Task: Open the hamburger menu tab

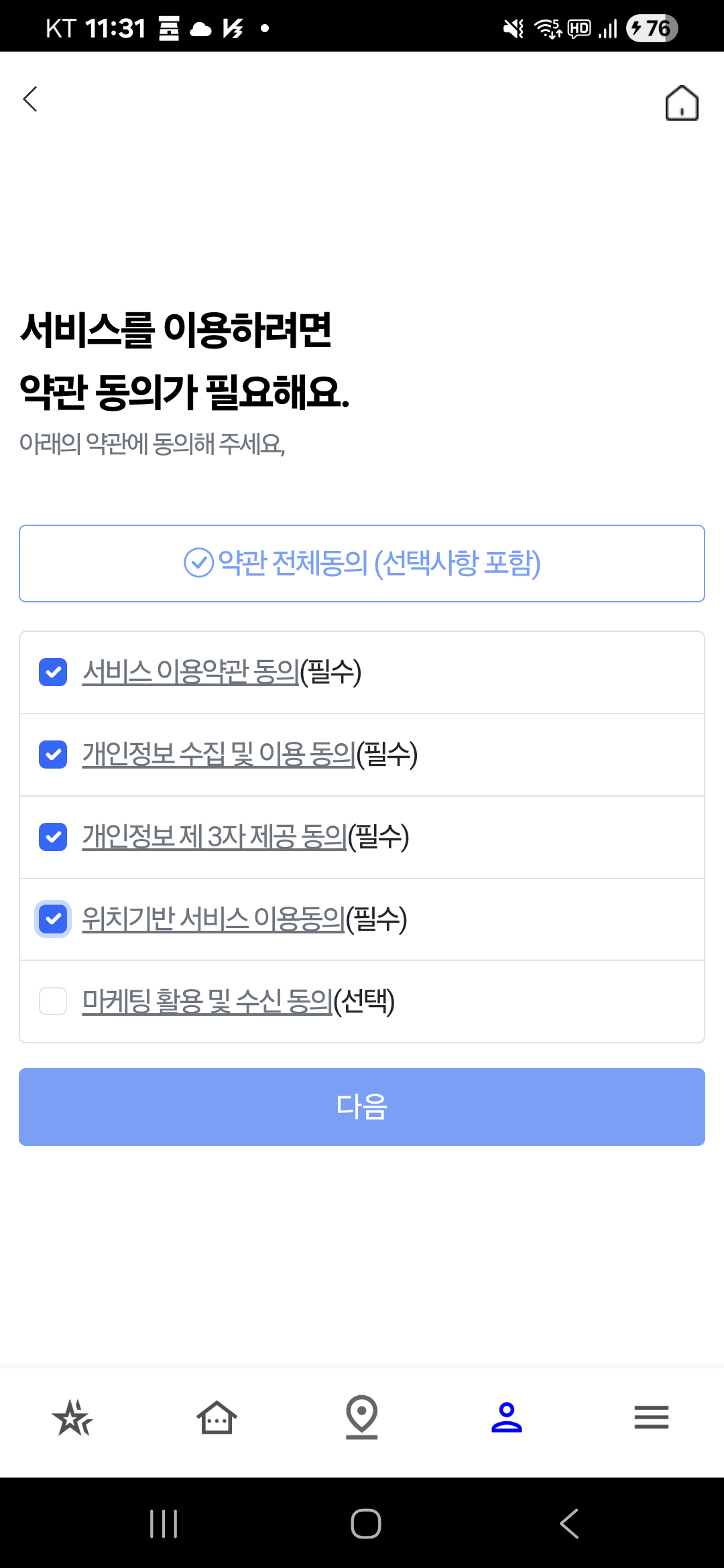Action: coord(652,1417)
